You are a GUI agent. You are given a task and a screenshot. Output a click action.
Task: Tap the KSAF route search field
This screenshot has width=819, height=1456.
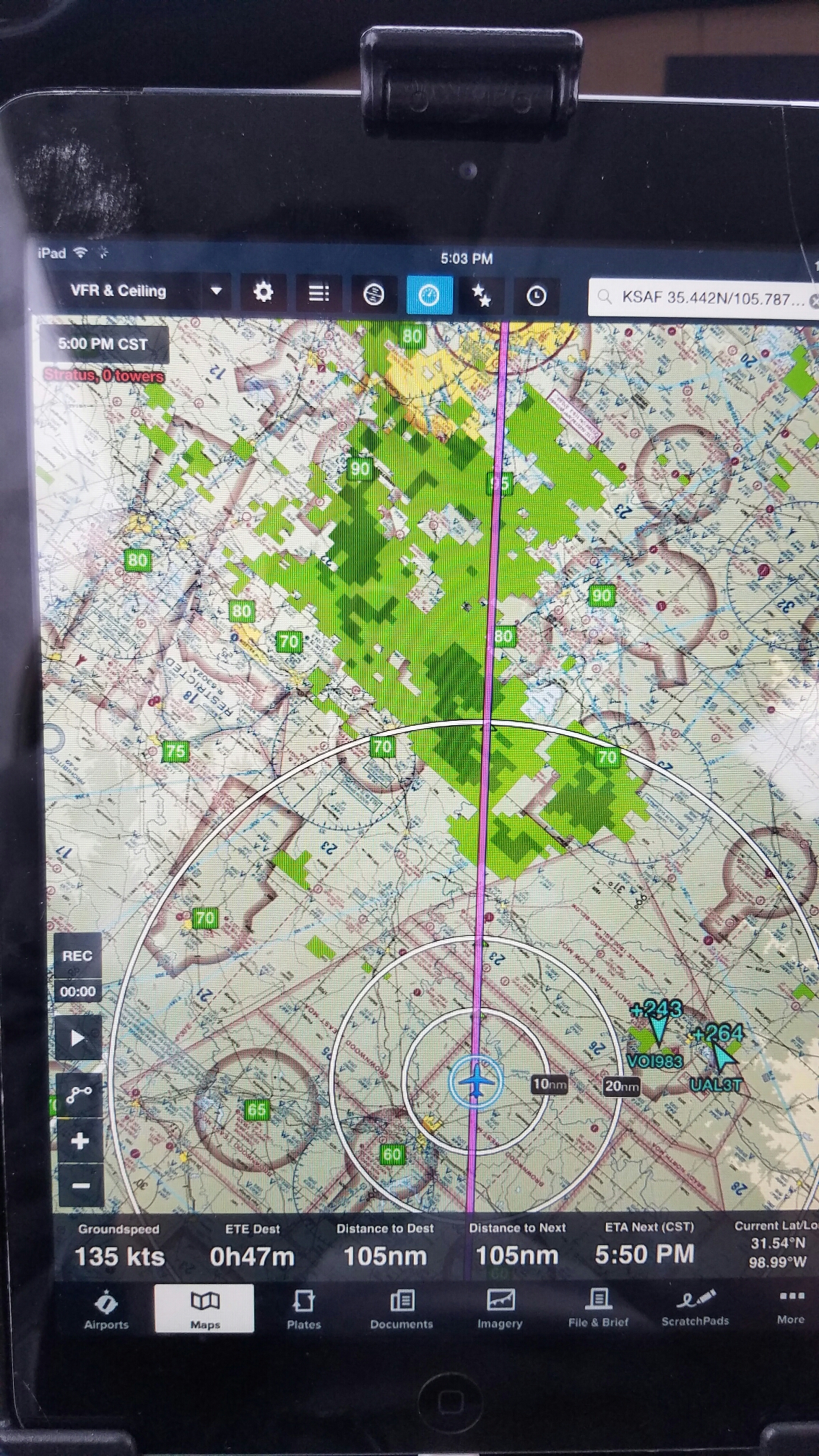point(704,298)
